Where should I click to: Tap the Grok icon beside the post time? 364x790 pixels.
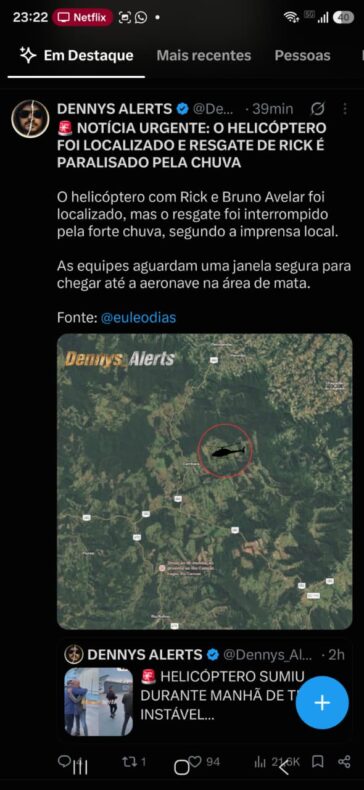point(318,109)
